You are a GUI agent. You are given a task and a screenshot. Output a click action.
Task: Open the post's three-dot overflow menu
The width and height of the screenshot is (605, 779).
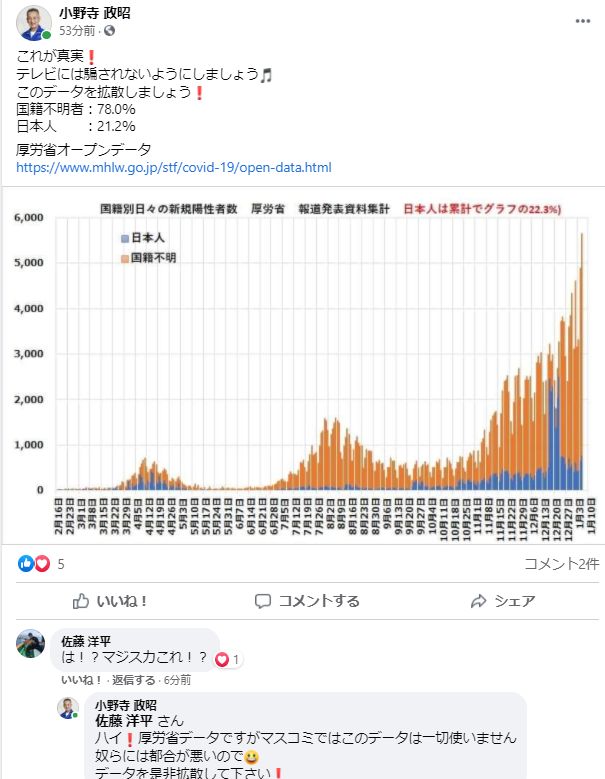coord(582,21)
